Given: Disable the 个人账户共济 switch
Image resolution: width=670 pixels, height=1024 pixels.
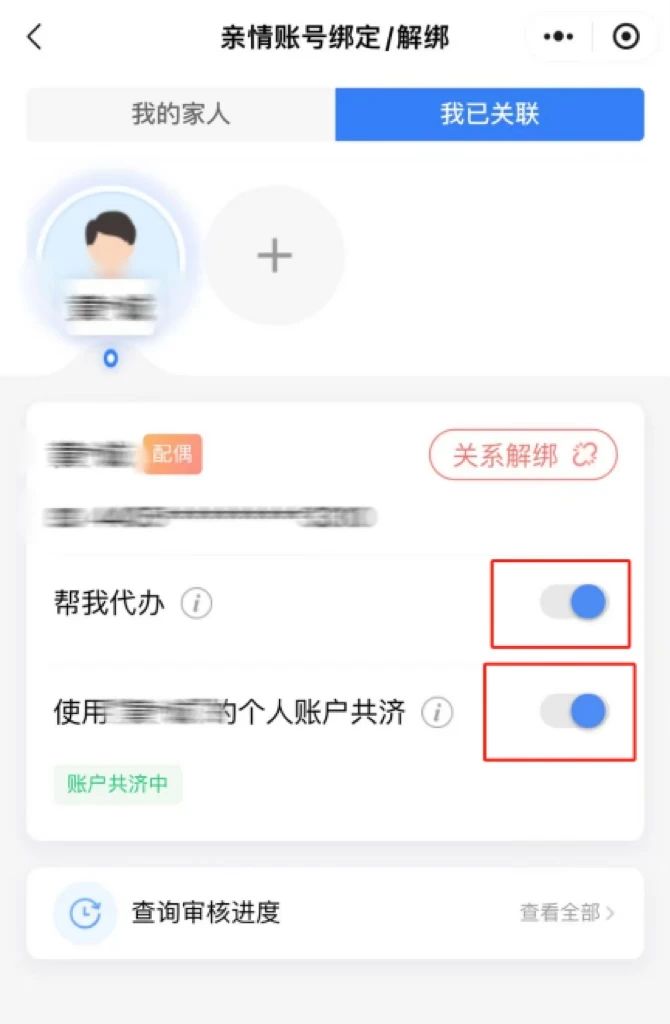Looking at the screenshot, I should click(574, 711).
